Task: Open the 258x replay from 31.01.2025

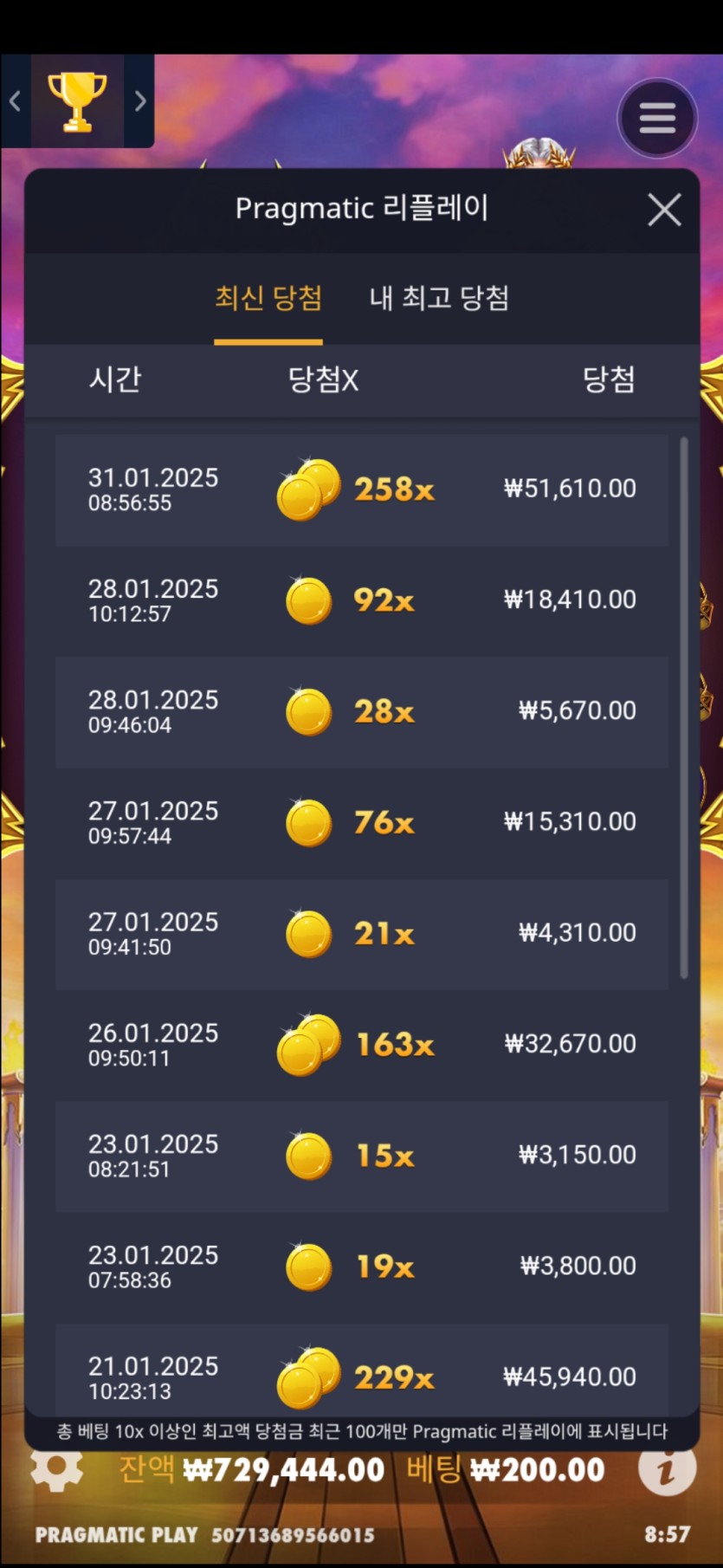Action: click(362, 489)
